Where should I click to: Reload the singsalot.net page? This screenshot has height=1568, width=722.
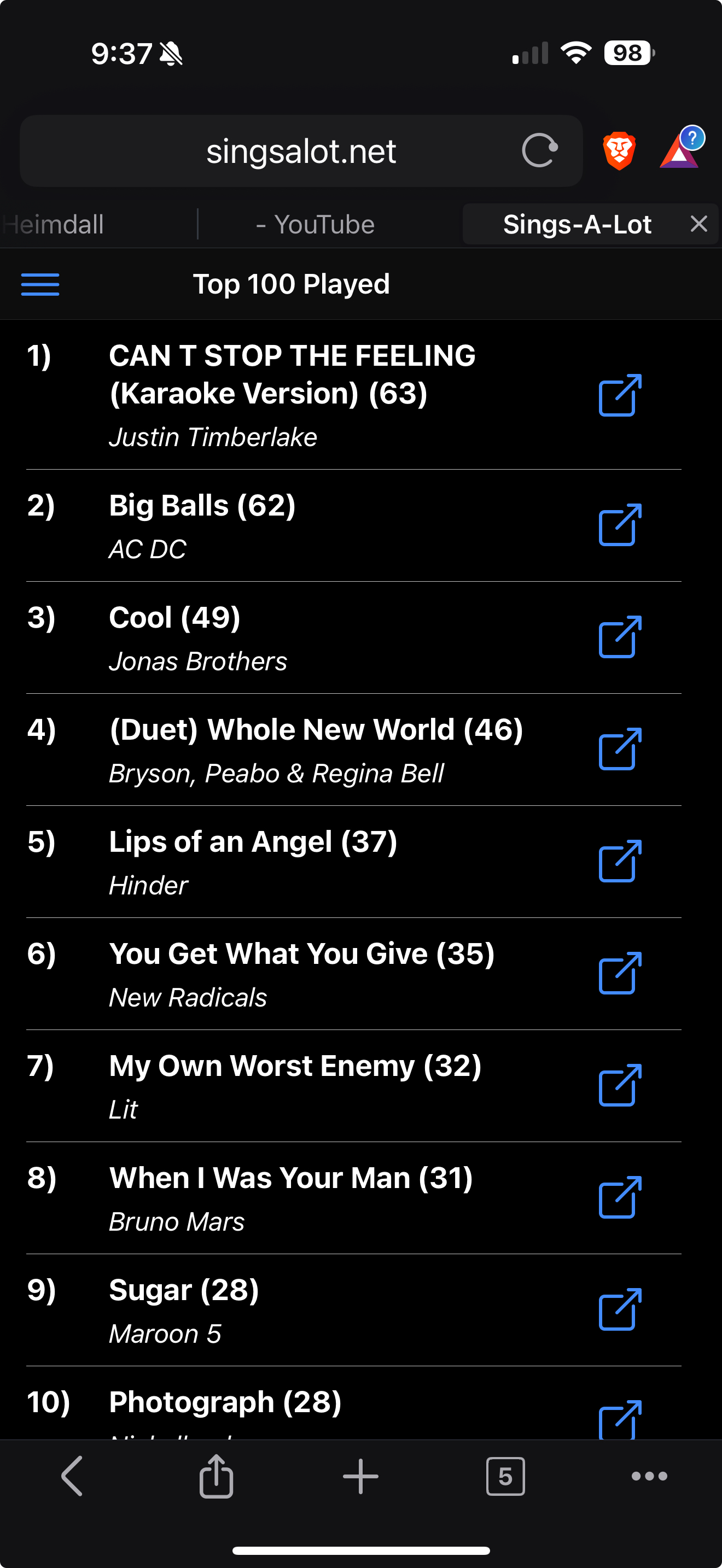click(x=539, y=150)
